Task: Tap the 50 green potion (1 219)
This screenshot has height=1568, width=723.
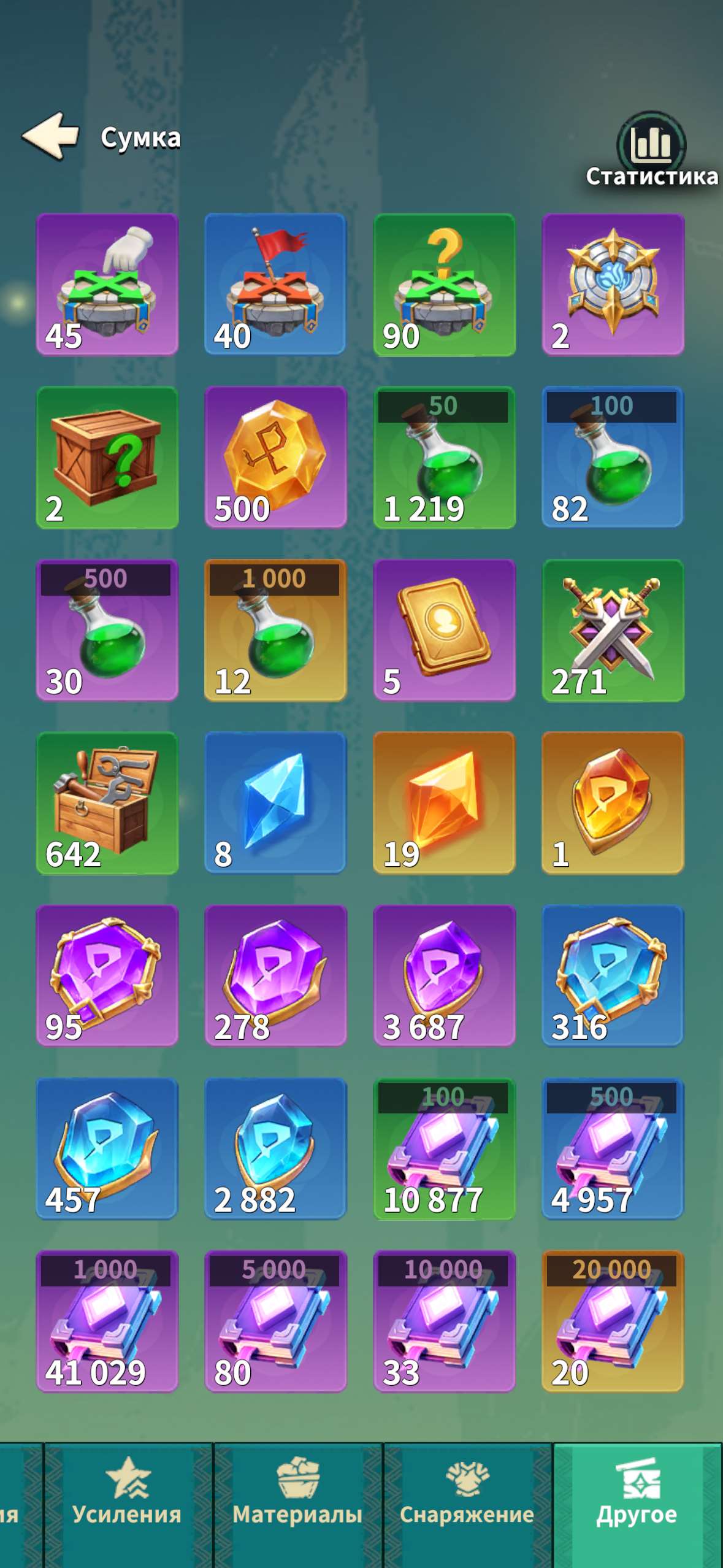Action: click(x=444, y=457)
